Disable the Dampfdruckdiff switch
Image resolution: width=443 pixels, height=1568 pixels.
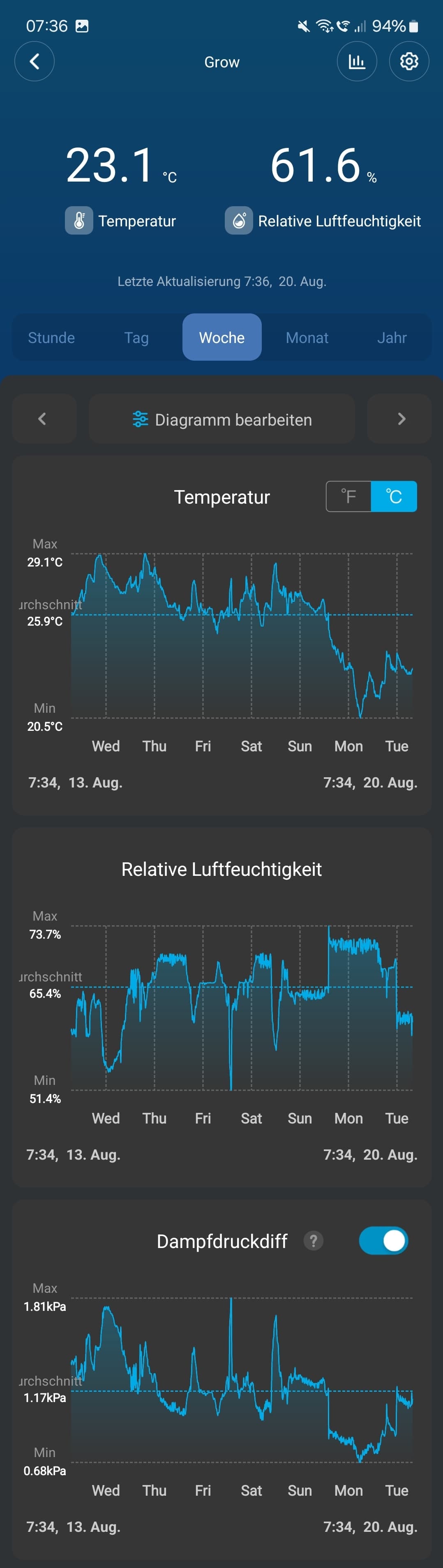point(383,1241)
